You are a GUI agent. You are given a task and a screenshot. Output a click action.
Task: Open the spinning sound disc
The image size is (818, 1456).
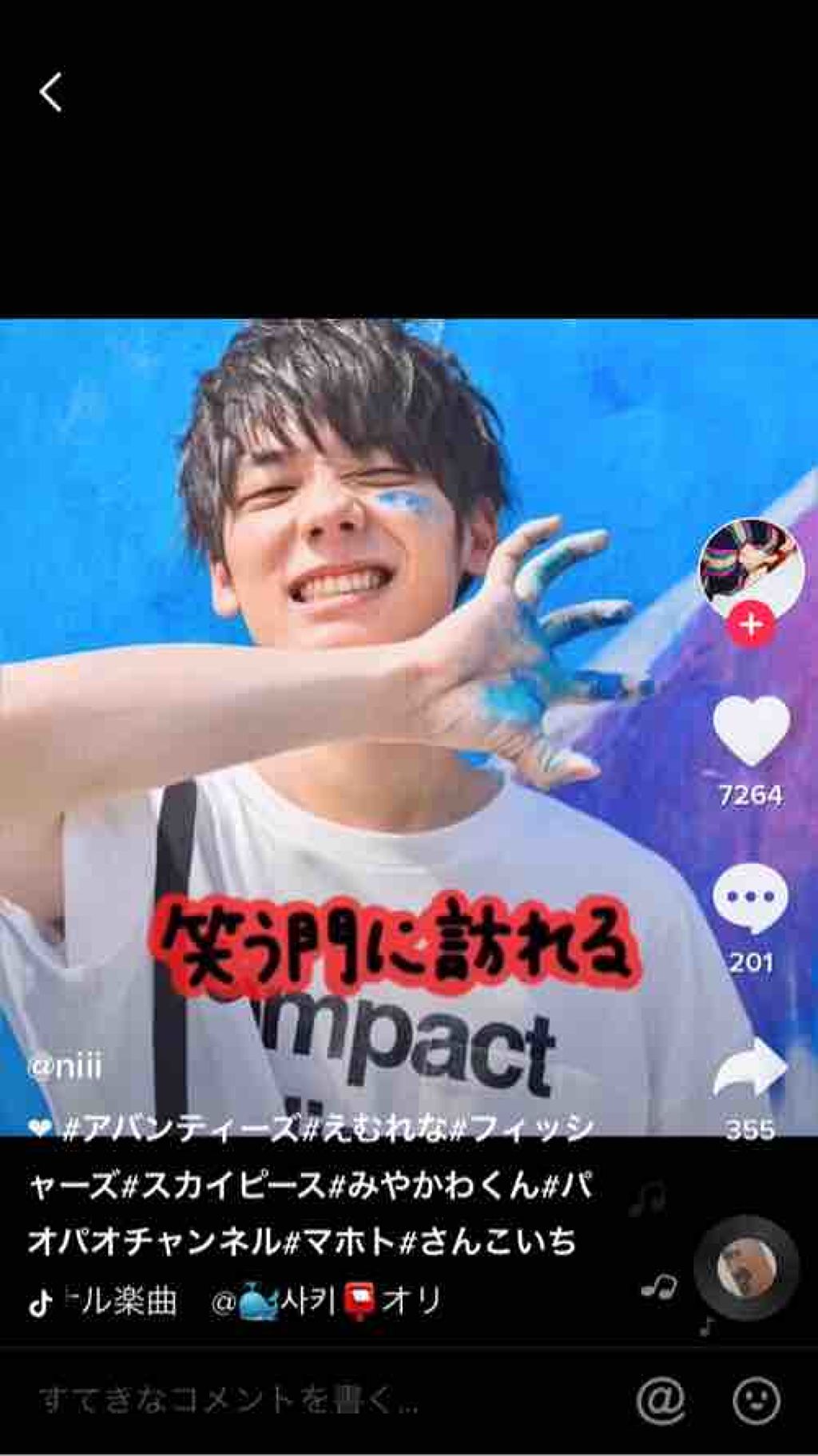click(x=746, y=1268)
